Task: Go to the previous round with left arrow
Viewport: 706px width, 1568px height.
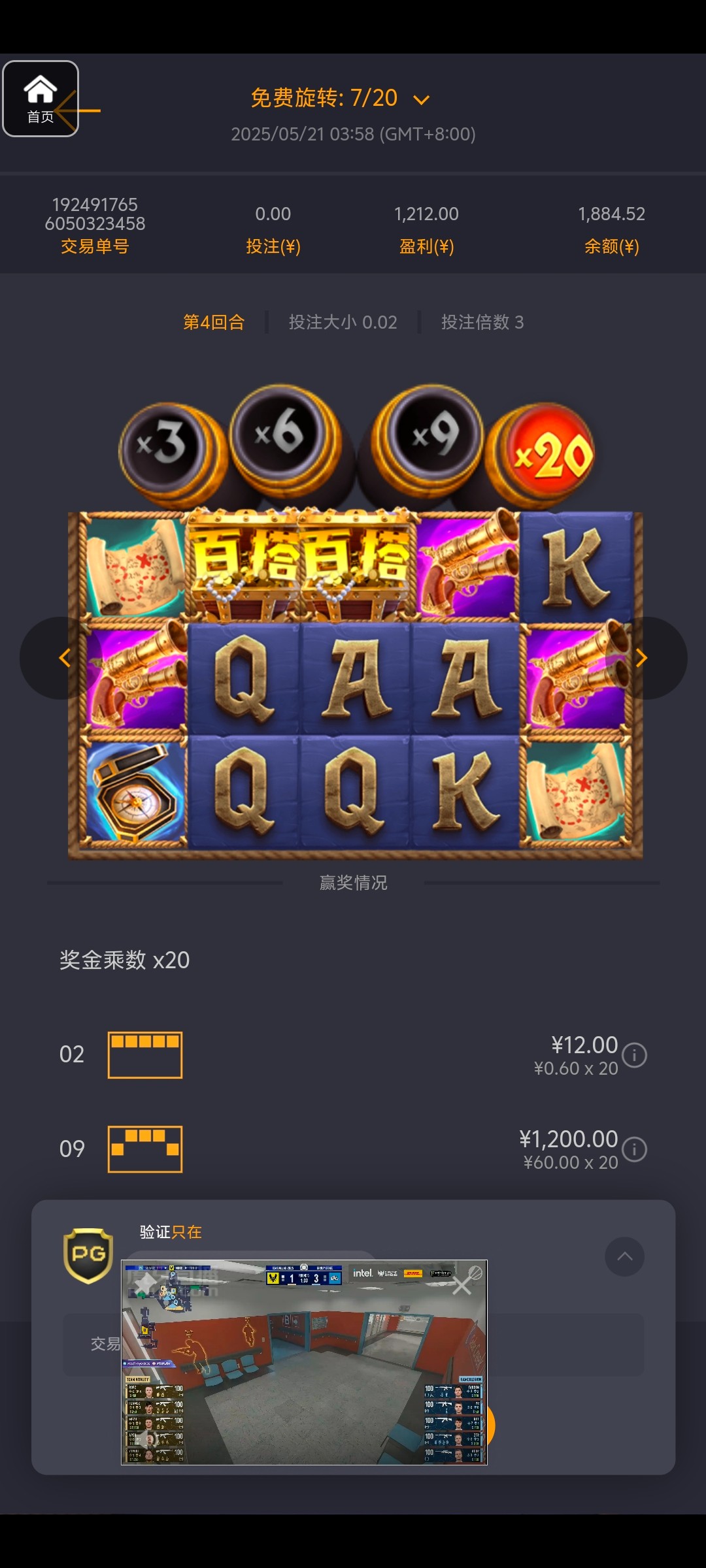Action: point(64,658)
